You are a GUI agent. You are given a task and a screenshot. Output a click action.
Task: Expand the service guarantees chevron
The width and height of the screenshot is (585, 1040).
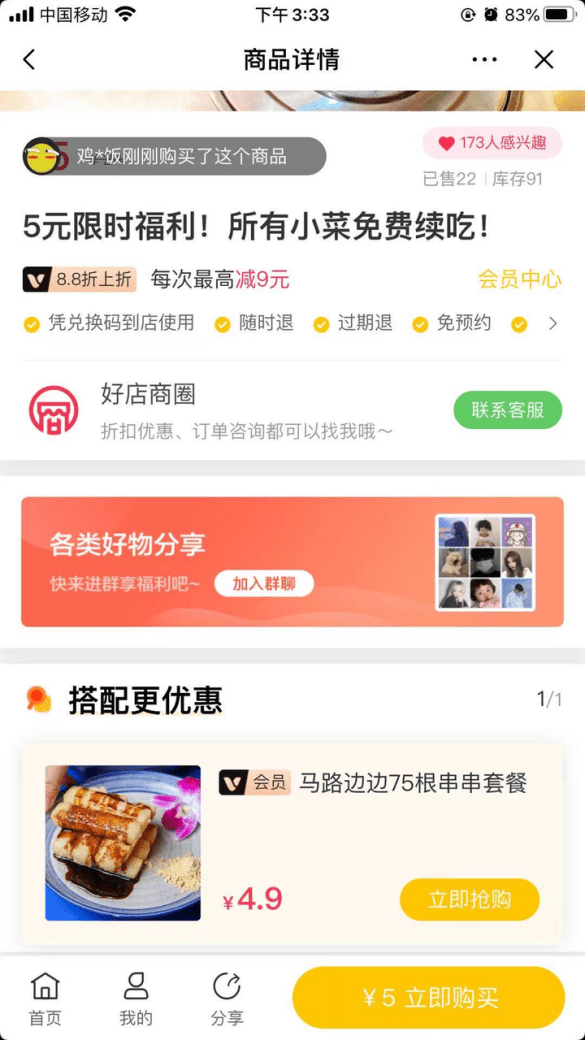point(552,324)
